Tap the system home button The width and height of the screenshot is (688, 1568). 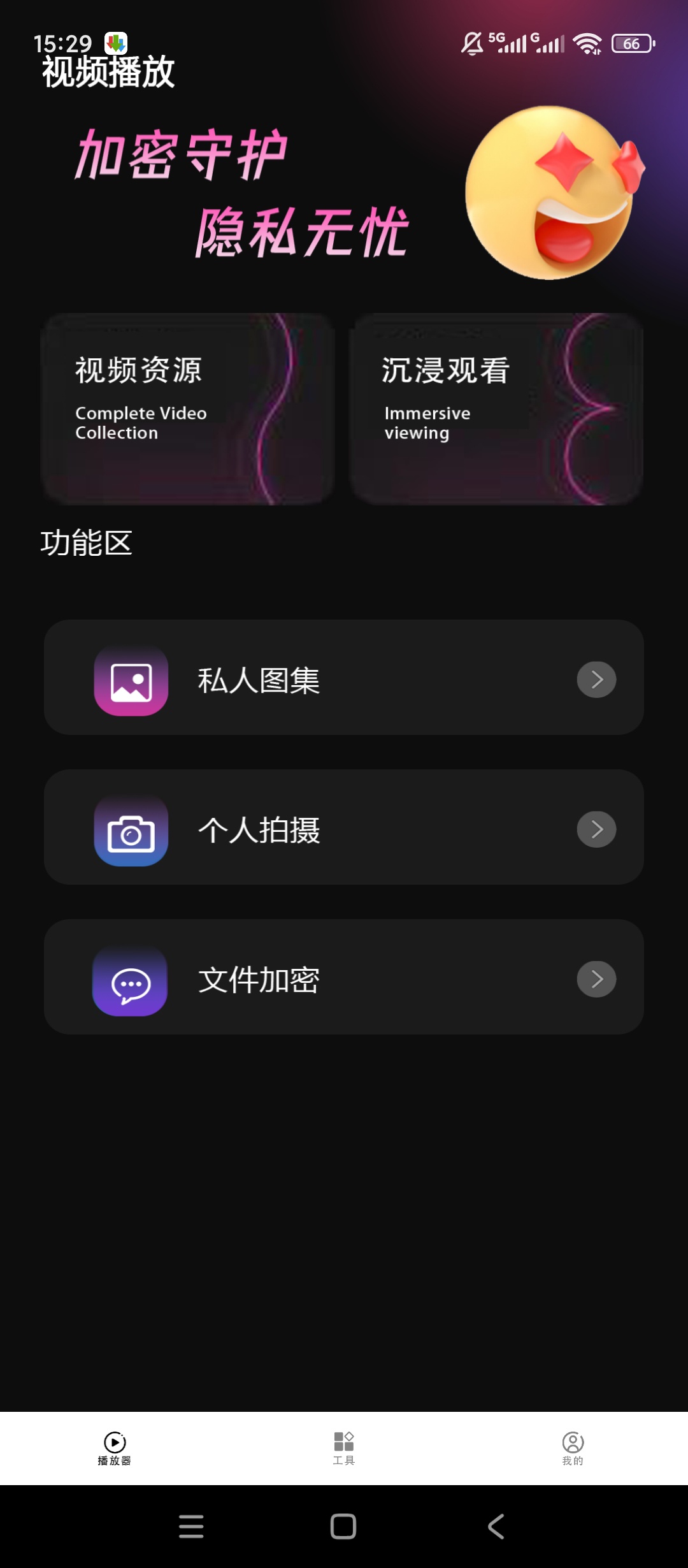point(343,1527)
